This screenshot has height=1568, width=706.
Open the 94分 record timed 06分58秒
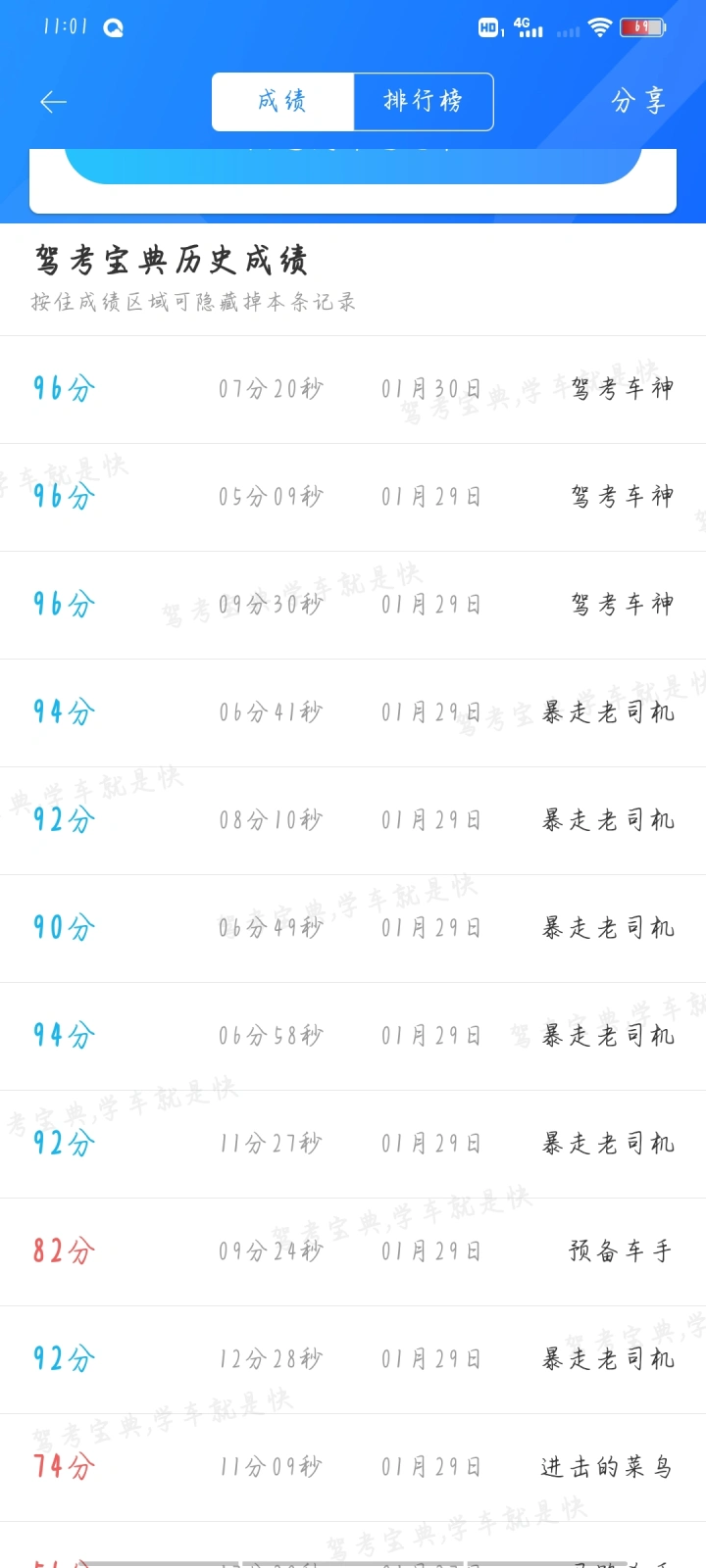[x=353, y=1037]
